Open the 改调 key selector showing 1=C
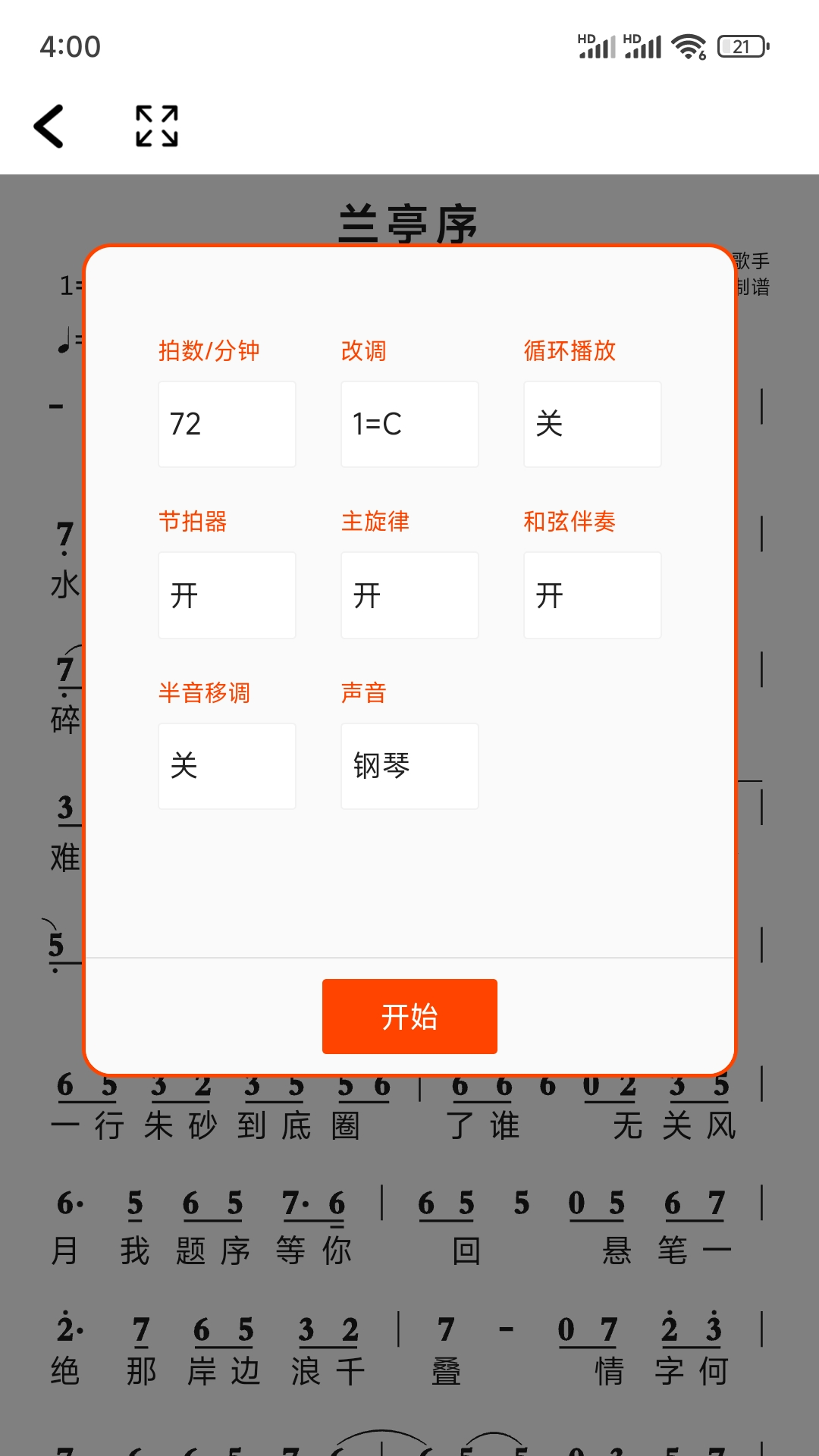 tap(409, 424)
